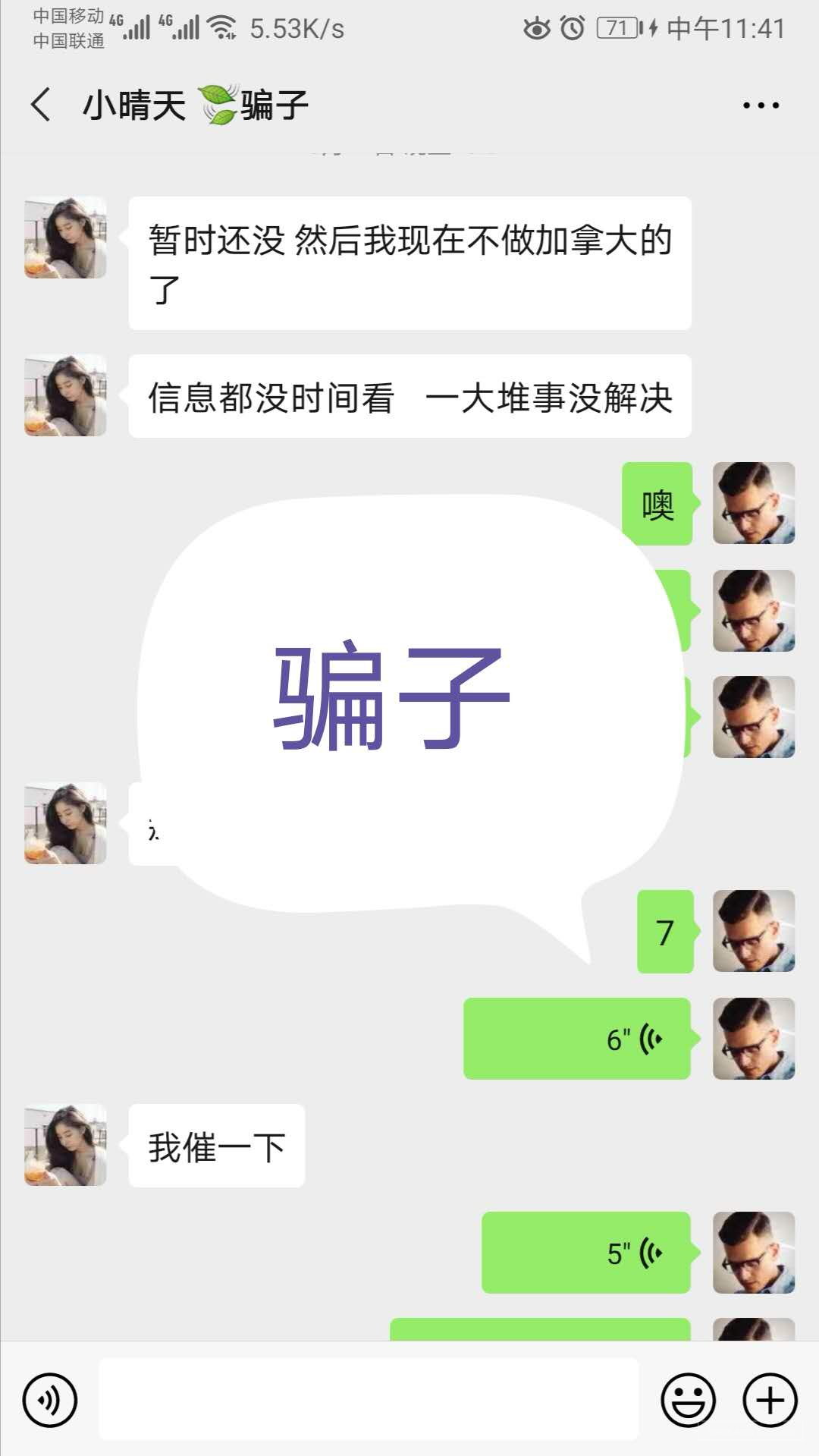Go back from 小晴天 chat

(x=41, y=105)
